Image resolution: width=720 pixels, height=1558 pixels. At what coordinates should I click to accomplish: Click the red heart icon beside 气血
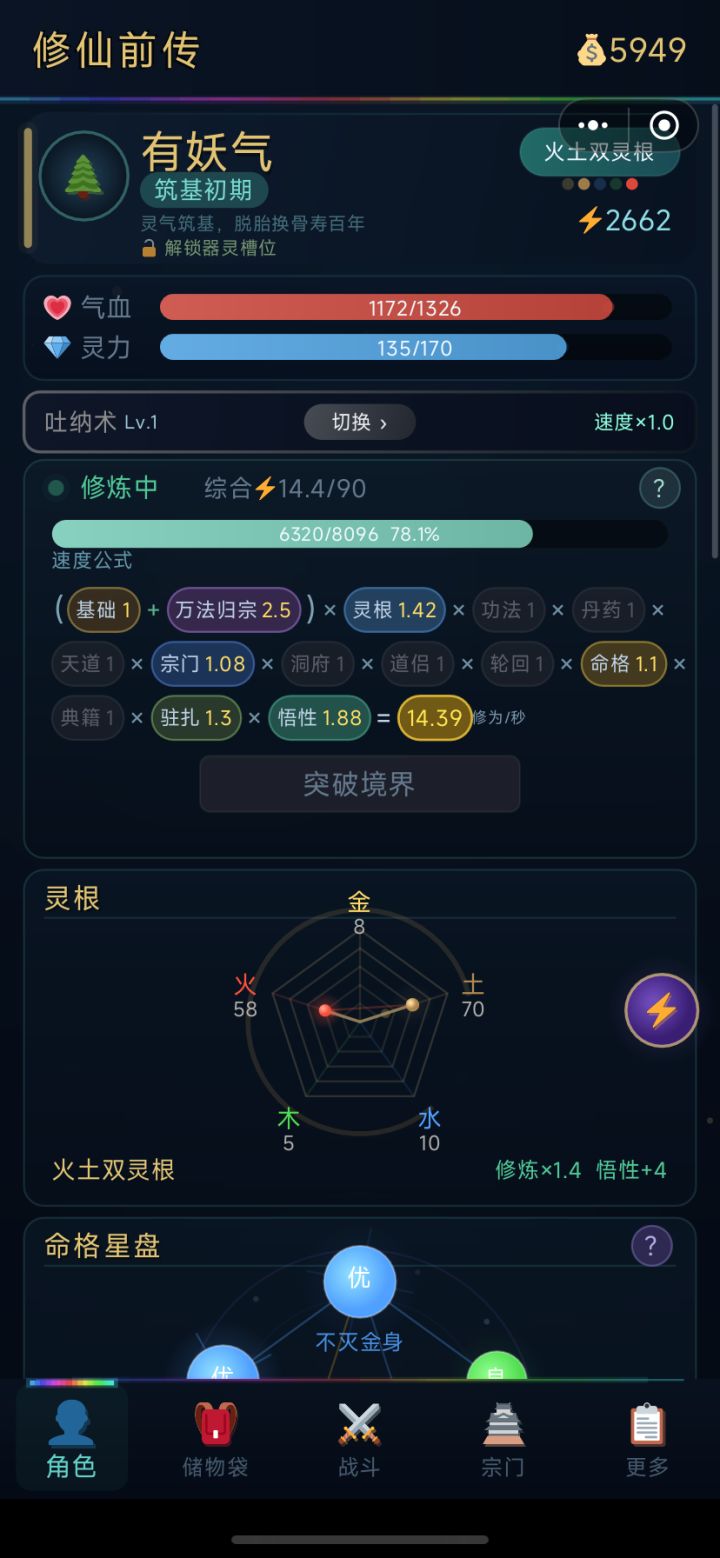pyautogui.click(x=57, y=307)
